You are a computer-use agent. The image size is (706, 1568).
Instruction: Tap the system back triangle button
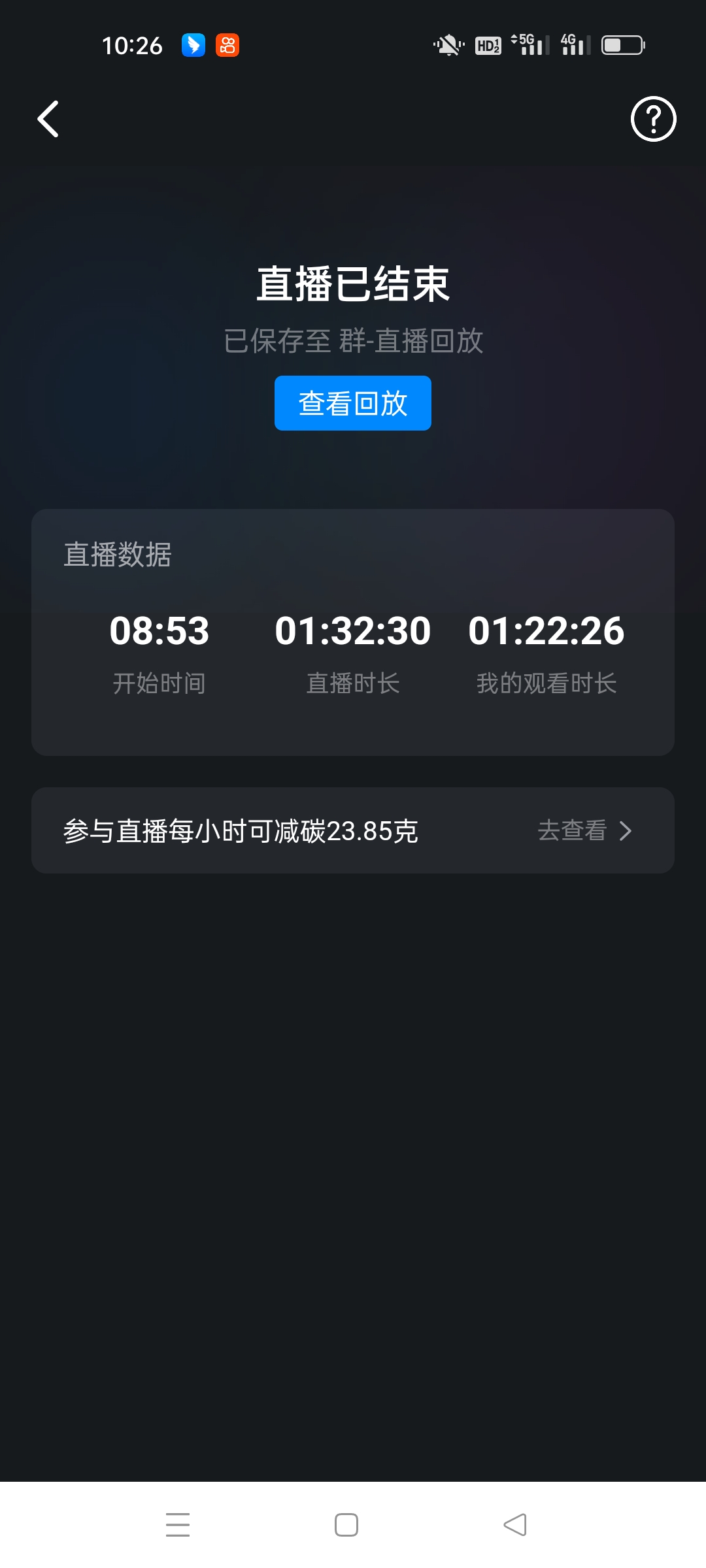[x=515, y=1525]
